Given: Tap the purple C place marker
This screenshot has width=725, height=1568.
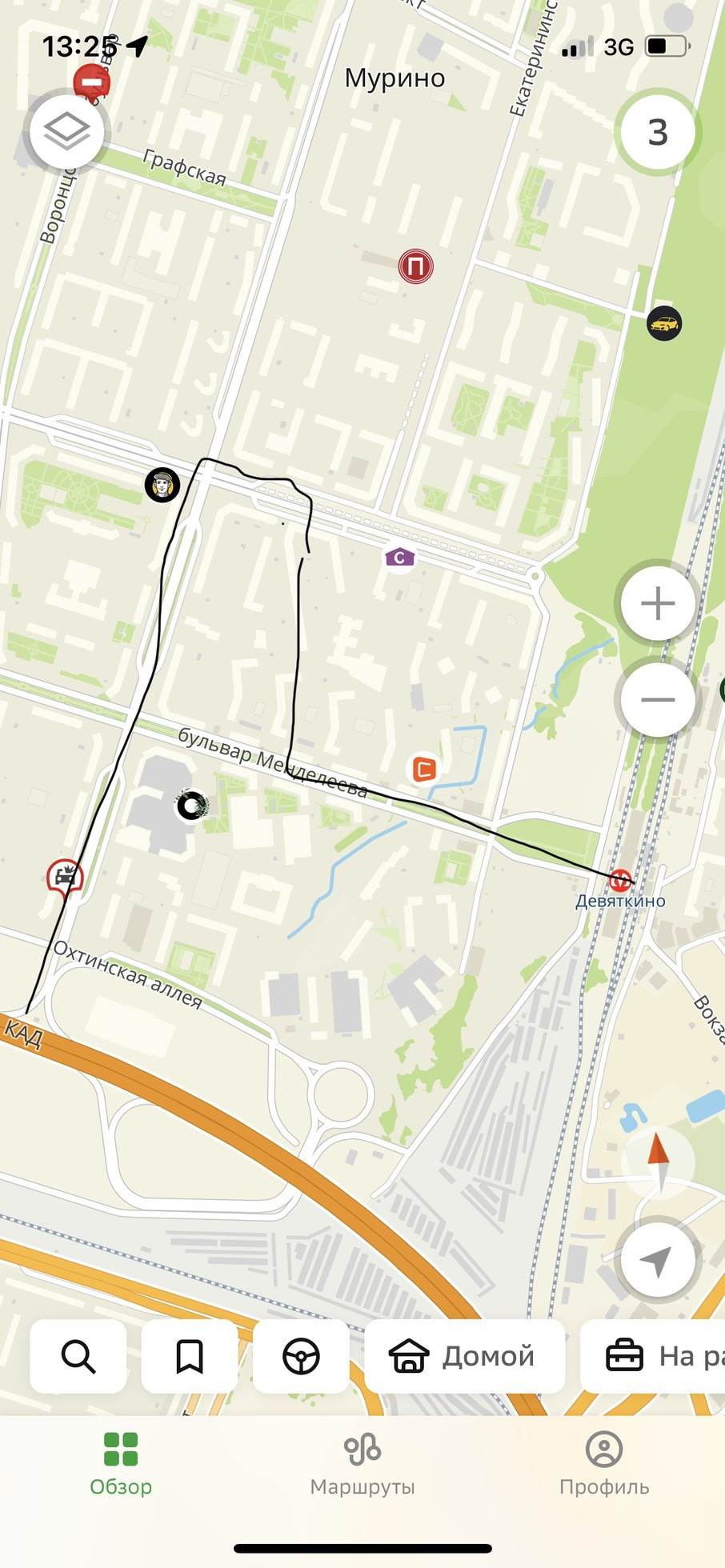Looking at the screenshot, I should coord(399,558).
